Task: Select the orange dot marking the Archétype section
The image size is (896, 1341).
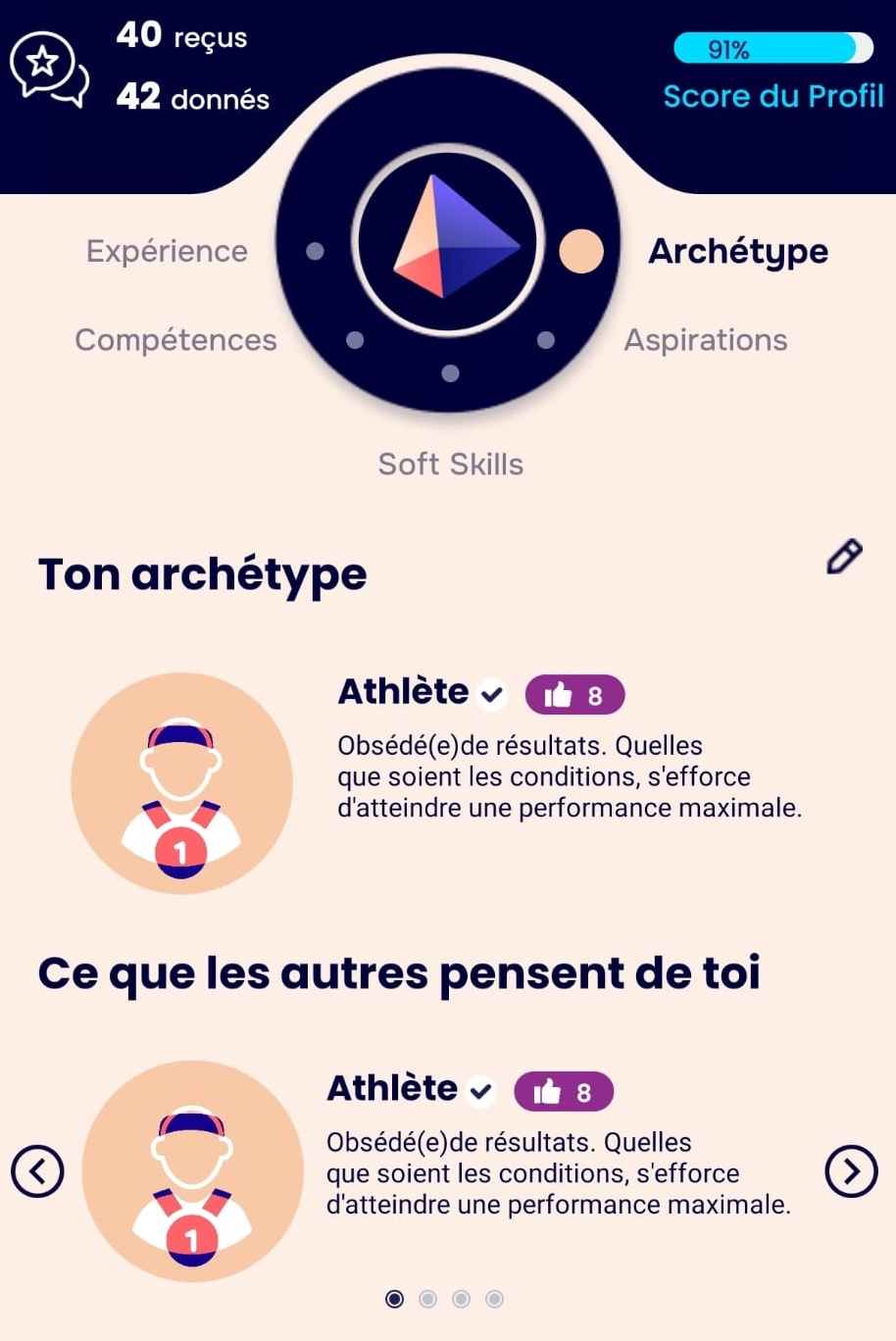Action: tap(580, 251)
